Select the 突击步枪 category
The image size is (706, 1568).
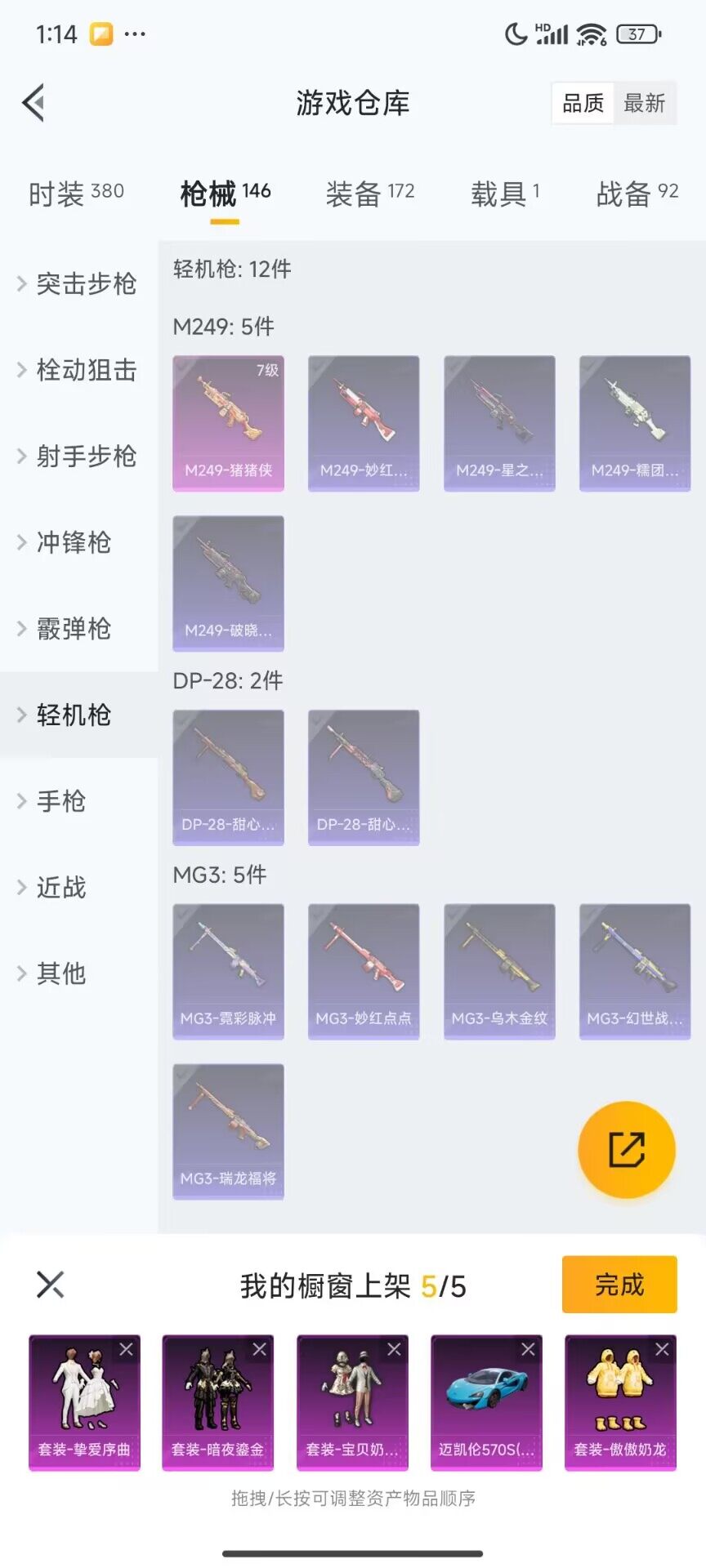[86, 284]
